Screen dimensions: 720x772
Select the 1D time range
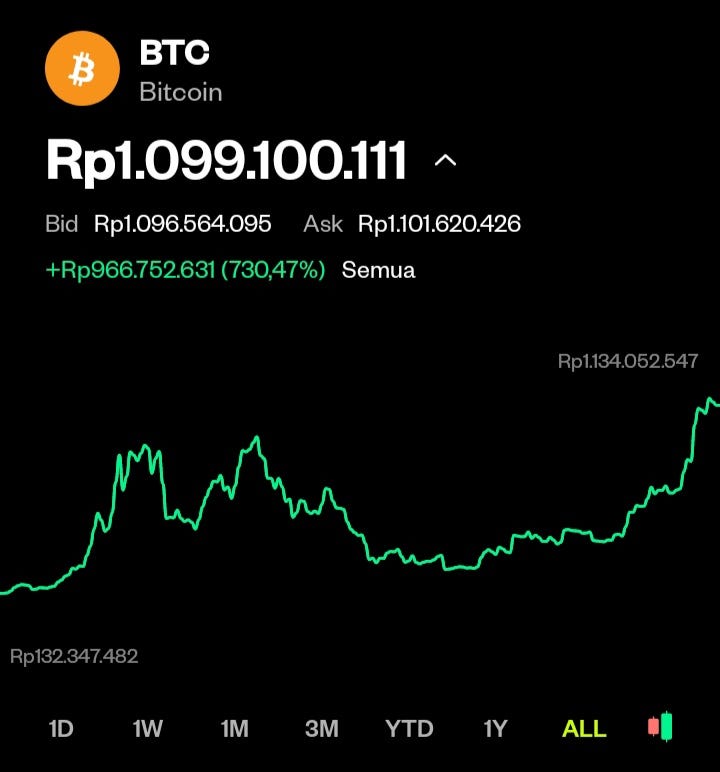pos(61,729)
